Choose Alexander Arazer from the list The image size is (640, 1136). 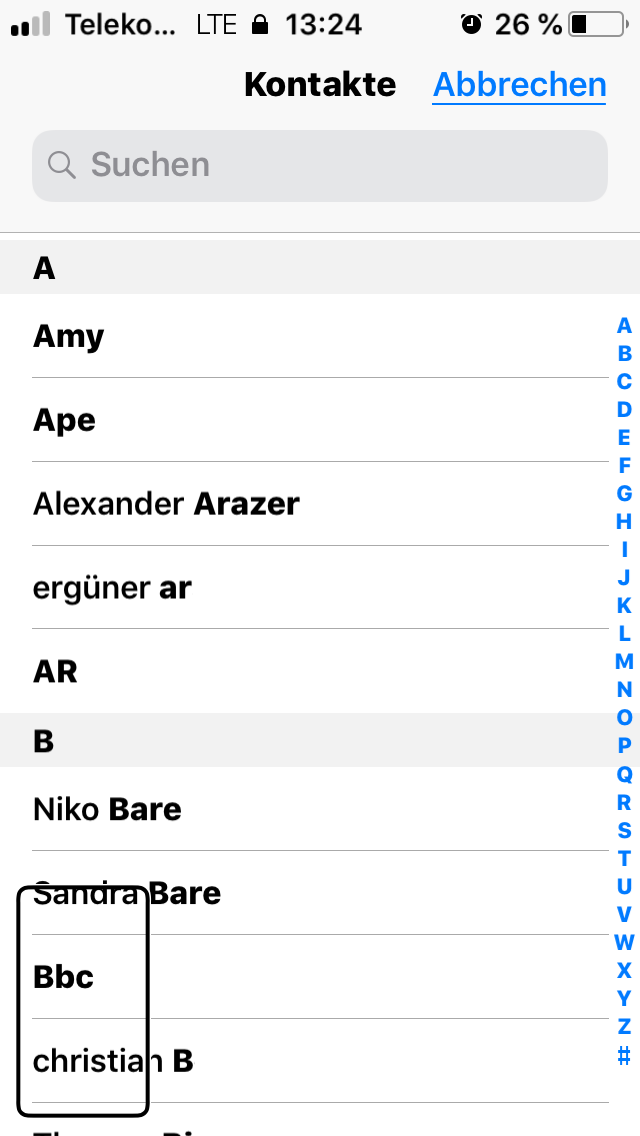click(x=304, y=504)
